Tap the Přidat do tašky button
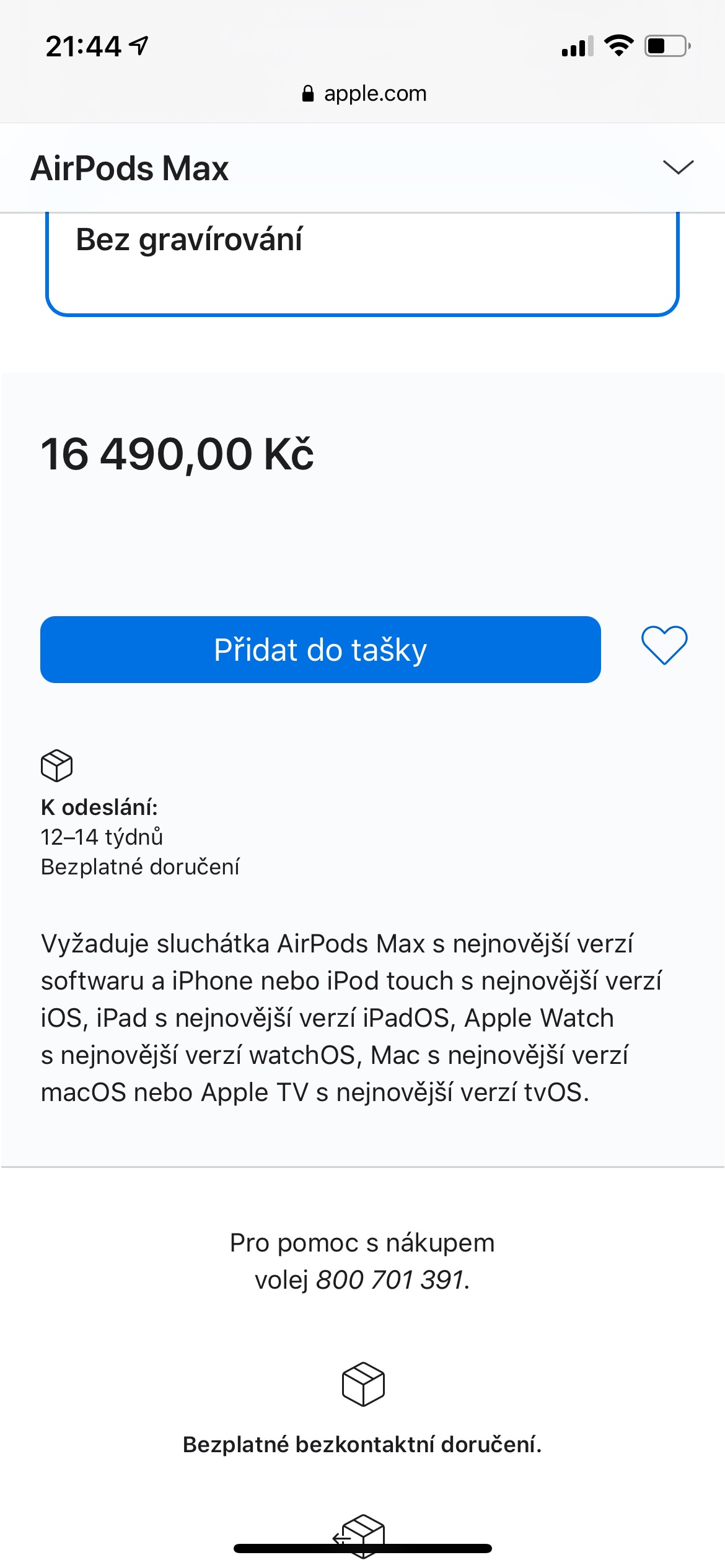The height and width of the screenshot is (1568, 725). 320,648
